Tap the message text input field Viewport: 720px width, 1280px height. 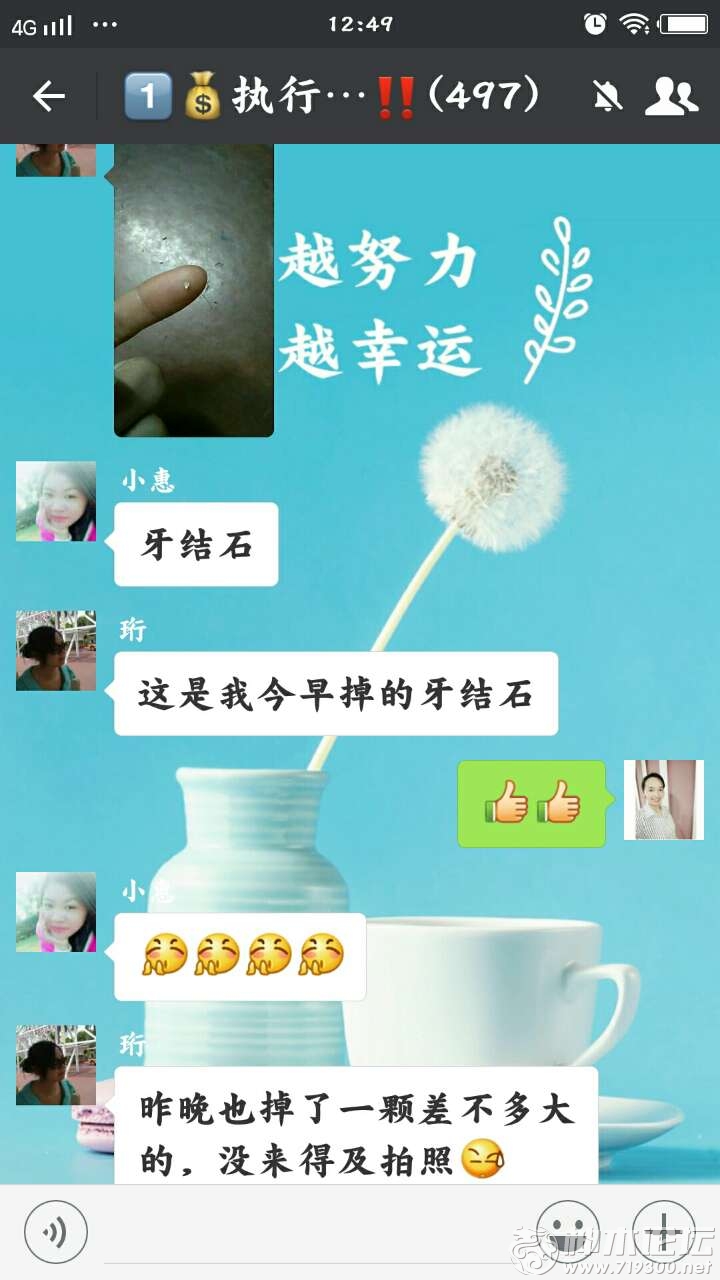(x=310, y=1231)
